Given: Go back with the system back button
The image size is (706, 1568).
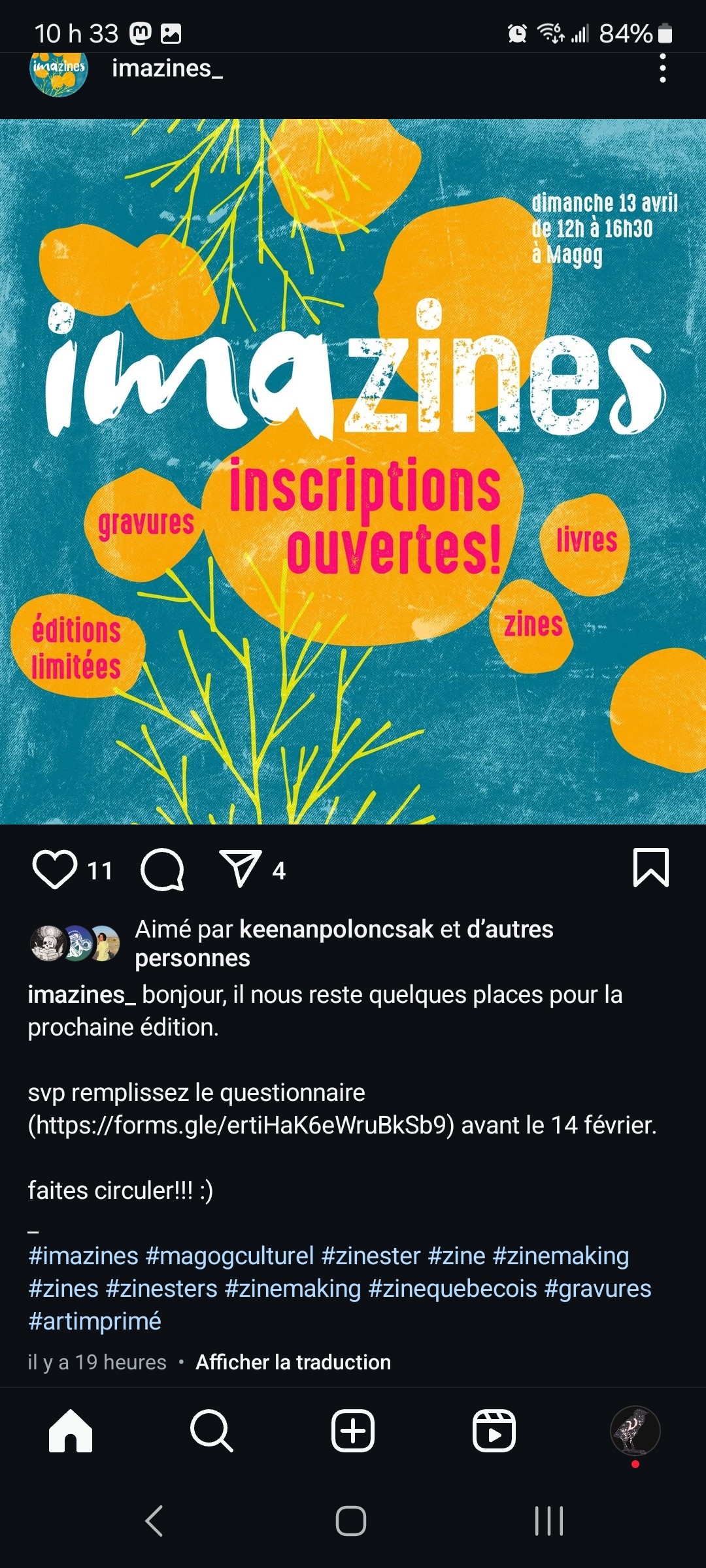Looking at the screenshot, I should coord(154,1521).
